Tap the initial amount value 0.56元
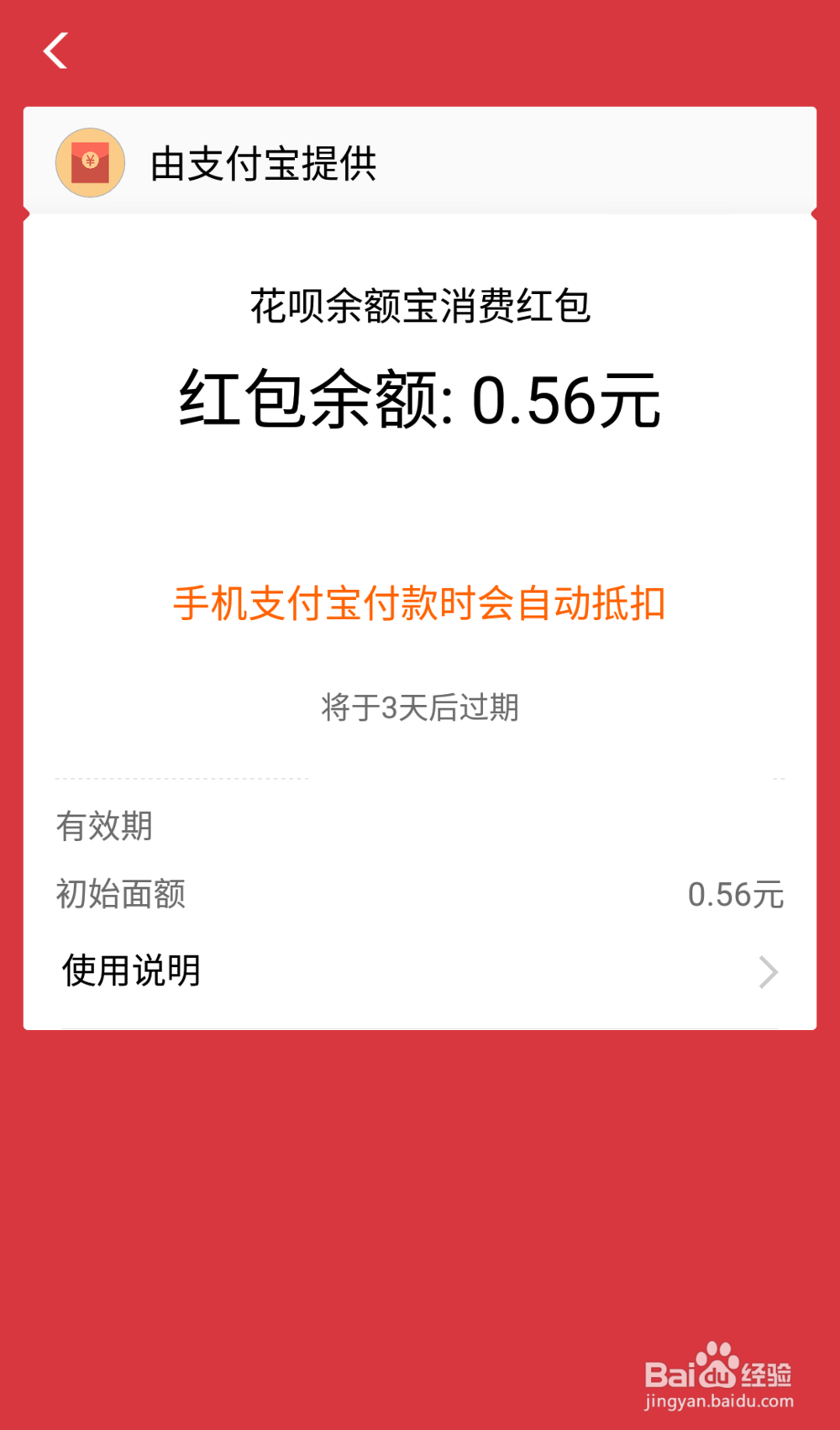Image resolution: width=840 pixels, height=1430 pixels. tap(737, 896)
